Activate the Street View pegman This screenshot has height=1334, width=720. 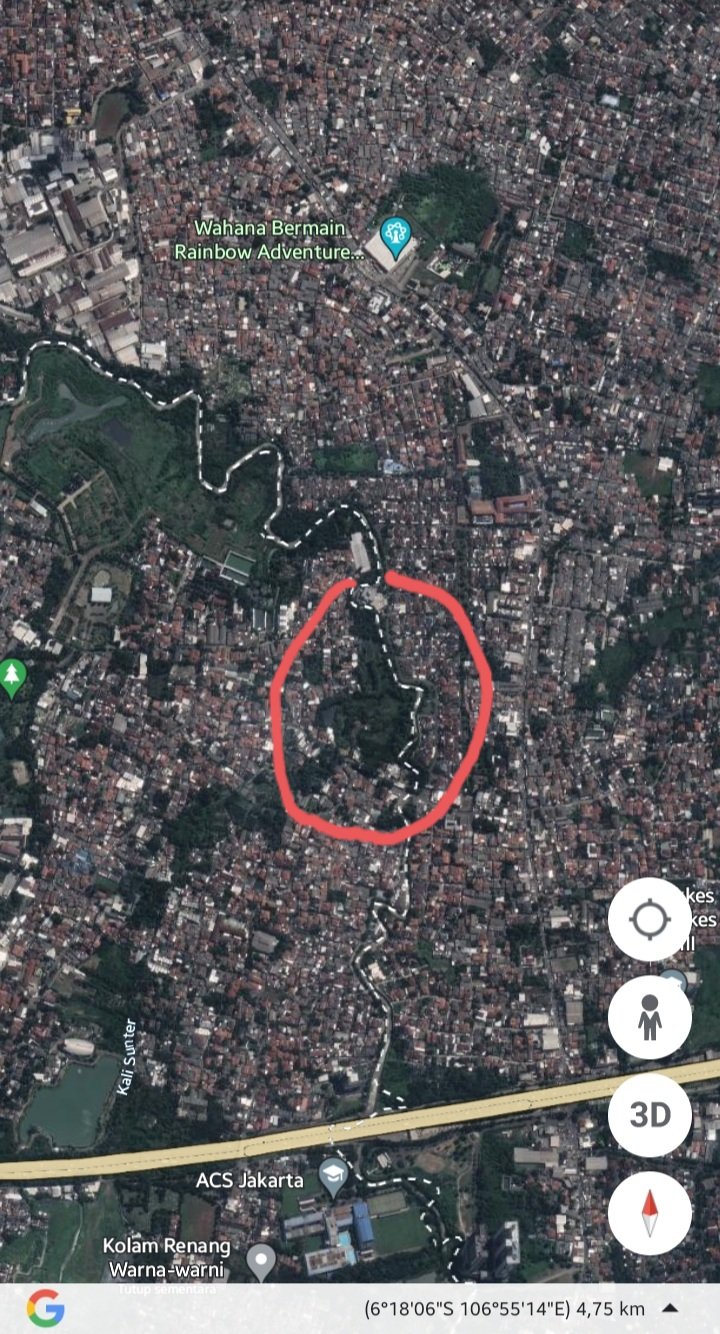649,1017
